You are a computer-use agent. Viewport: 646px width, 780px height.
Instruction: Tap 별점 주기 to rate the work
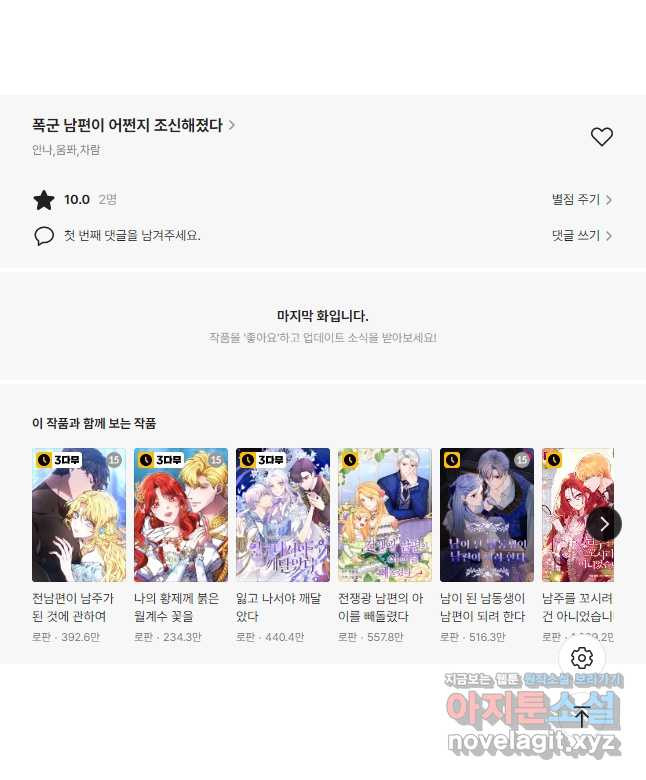[x=581, y=200]
